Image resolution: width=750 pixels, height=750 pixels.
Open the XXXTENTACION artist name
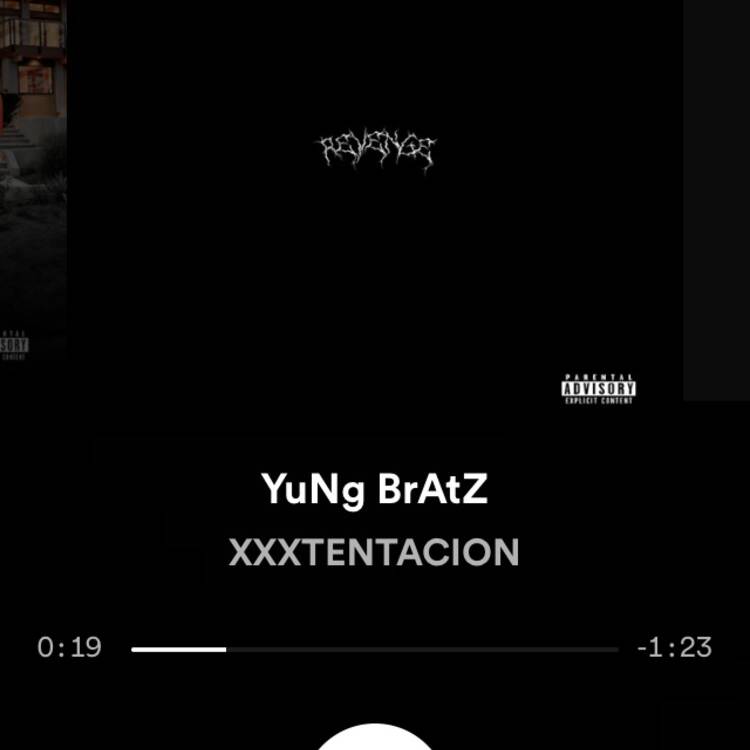click(x=375, y=553)
